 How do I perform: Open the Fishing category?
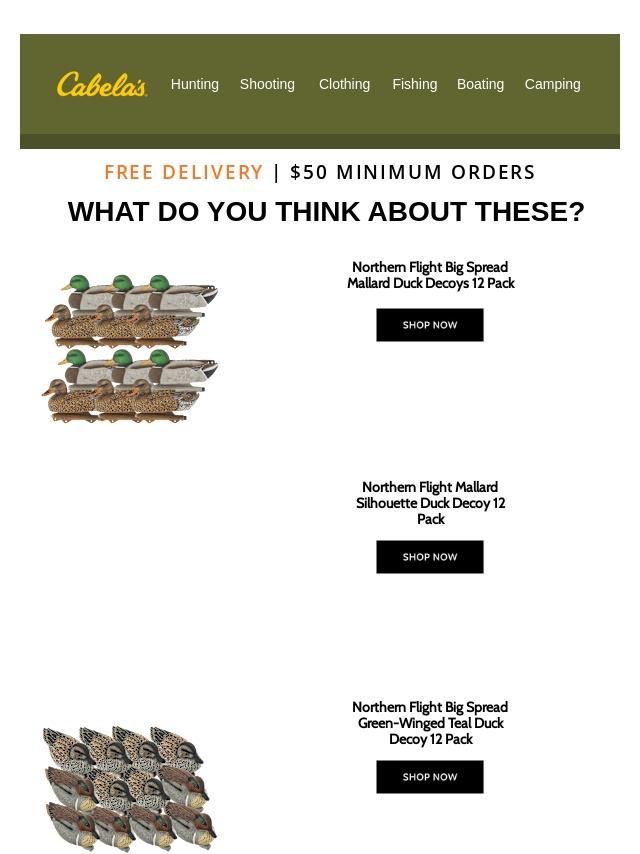point(414,84)
